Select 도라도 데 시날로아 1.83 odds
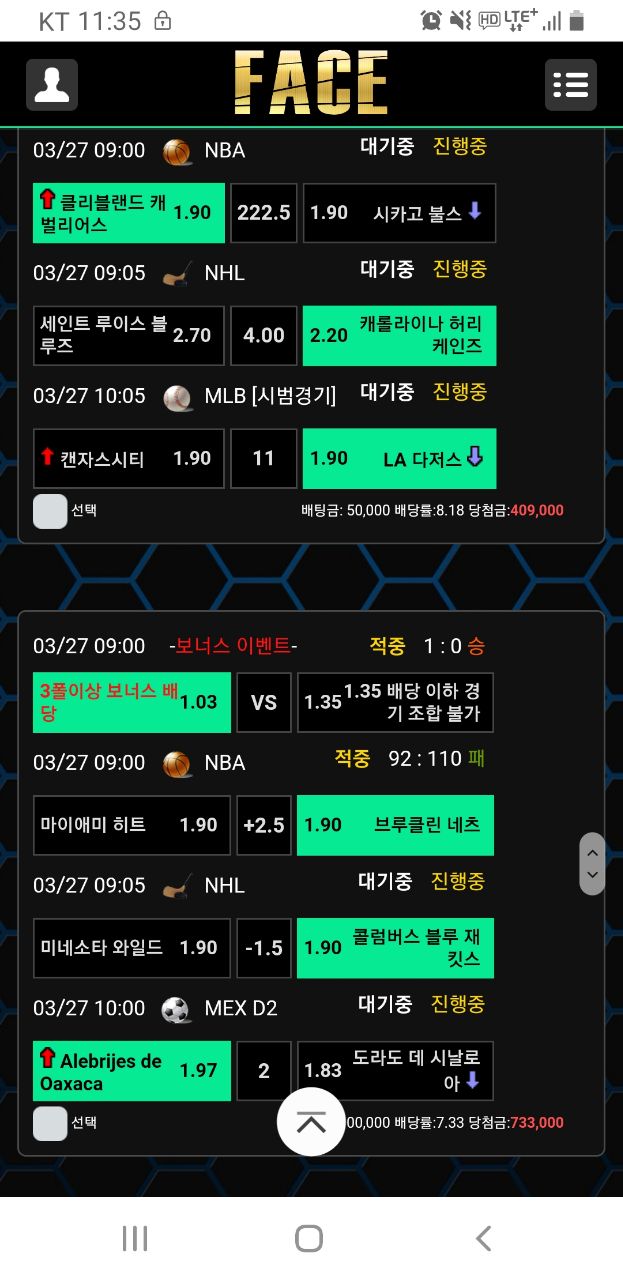This screenshot has width=623, height=1280. [x=395, y=1071]
